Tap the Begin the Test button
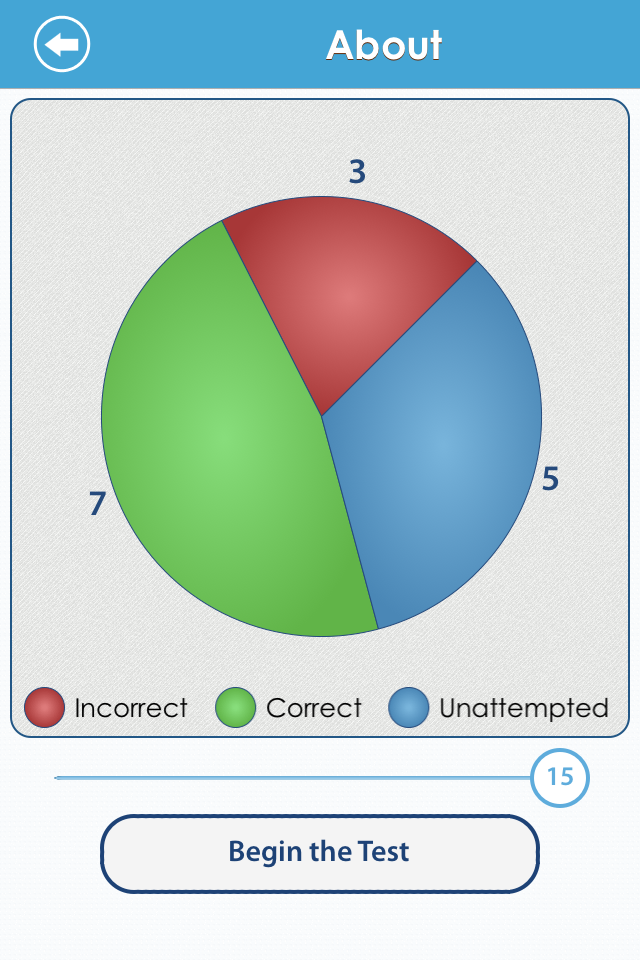640x960 pixels. [319, 853]
